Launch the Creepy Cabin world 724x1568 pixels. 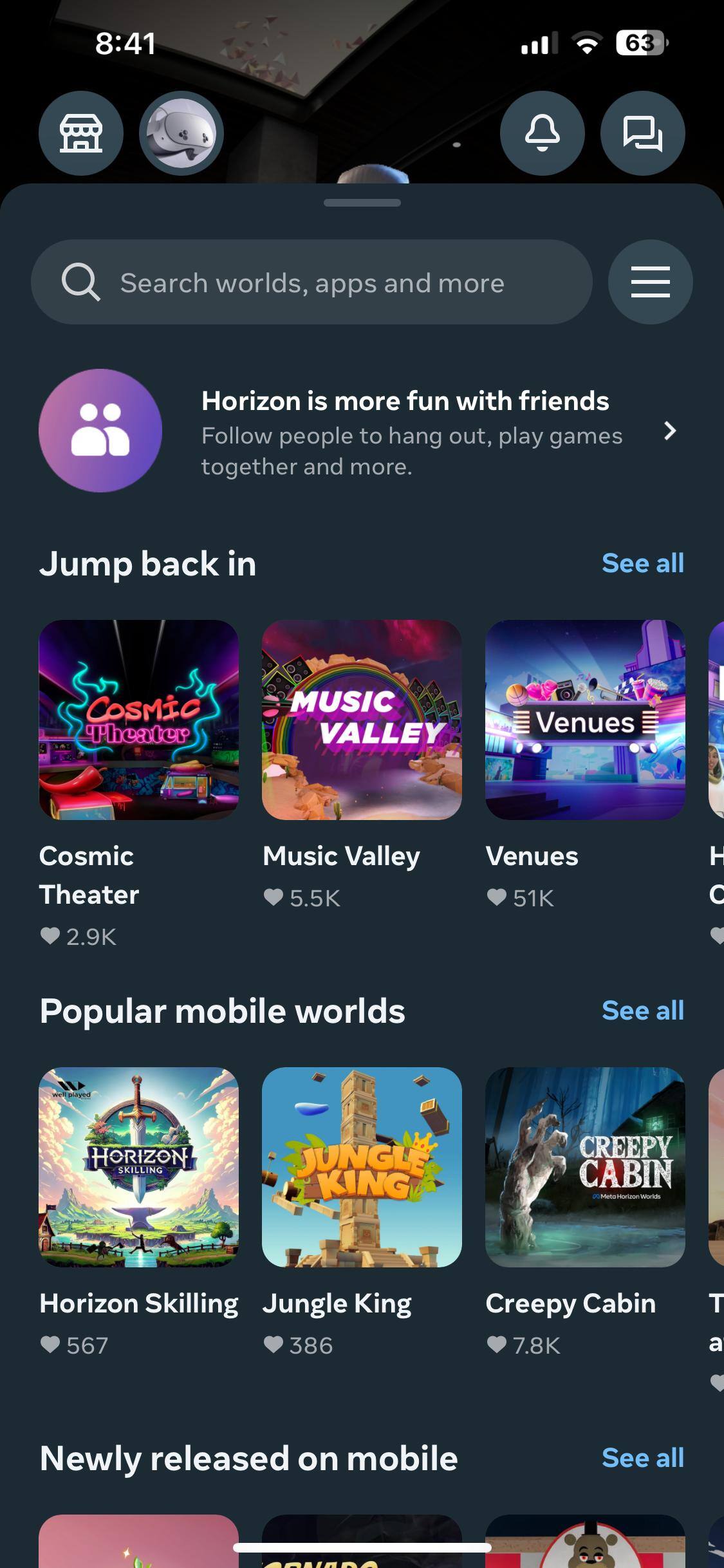click(x=585, y=1167)
